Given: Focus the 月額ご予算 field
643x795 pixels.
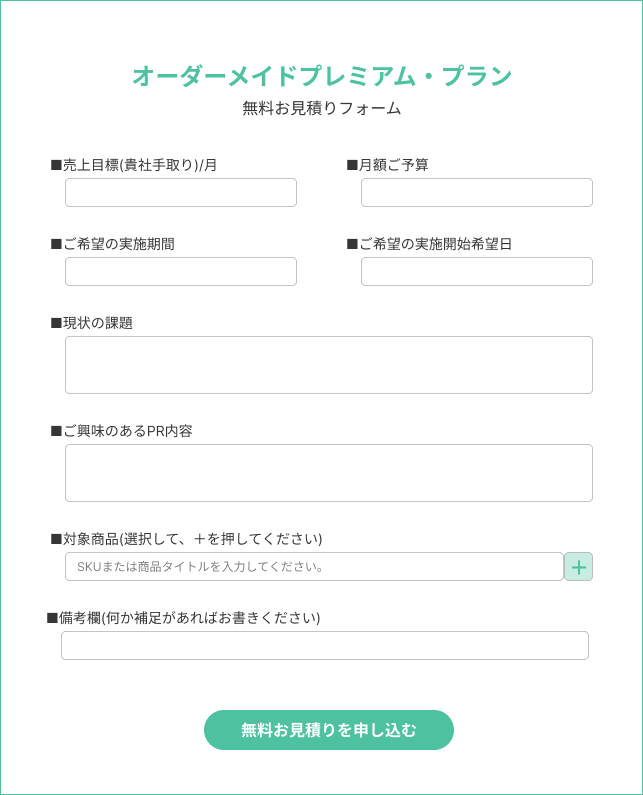Looking at the screenshot, I should click(x=476, y=192).
